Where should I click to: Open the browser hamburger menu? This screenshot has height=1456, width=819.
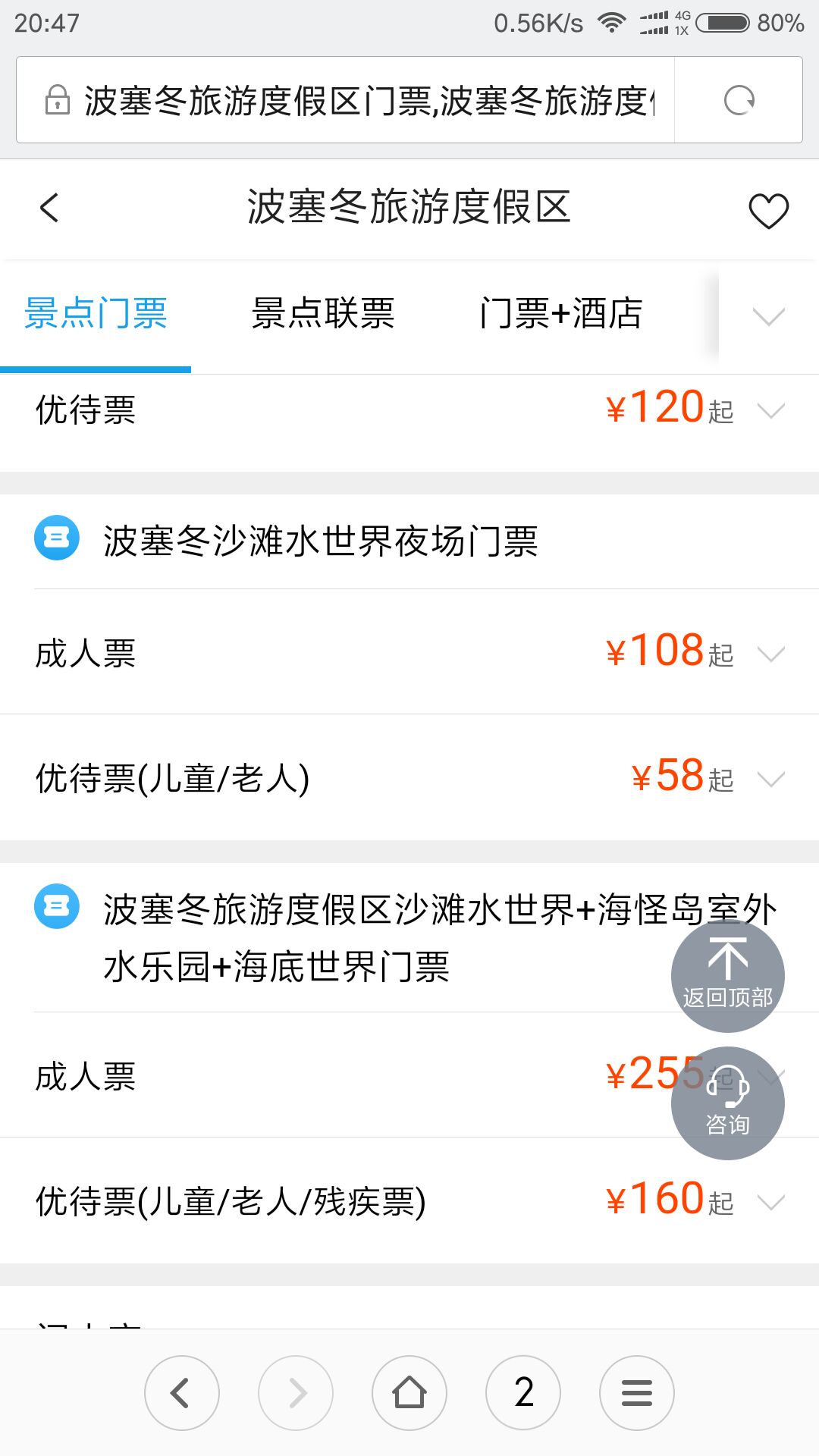[637, 1393]
